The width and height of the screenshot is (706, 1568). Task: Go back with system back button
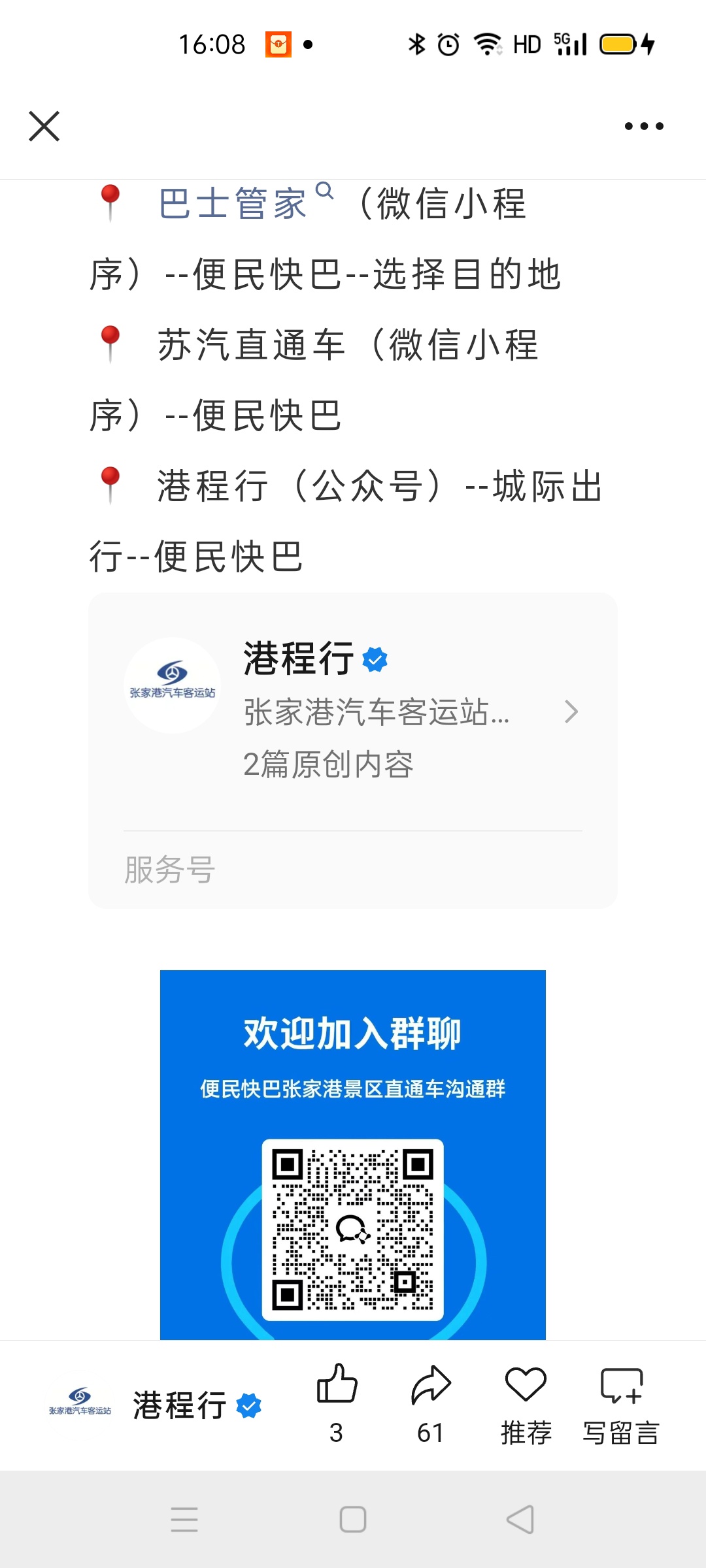click(x=521, y=1519)
